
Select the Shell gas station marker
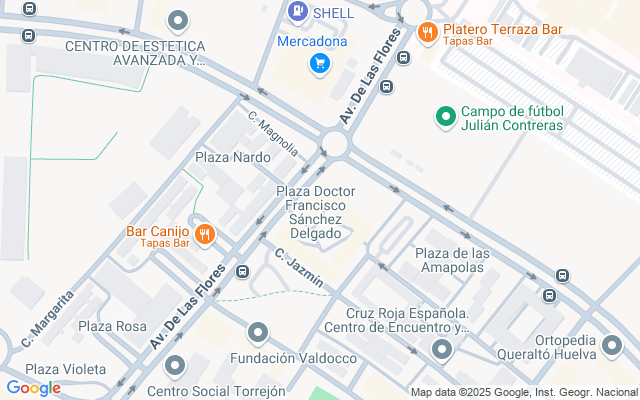click(x=297, y=11)
